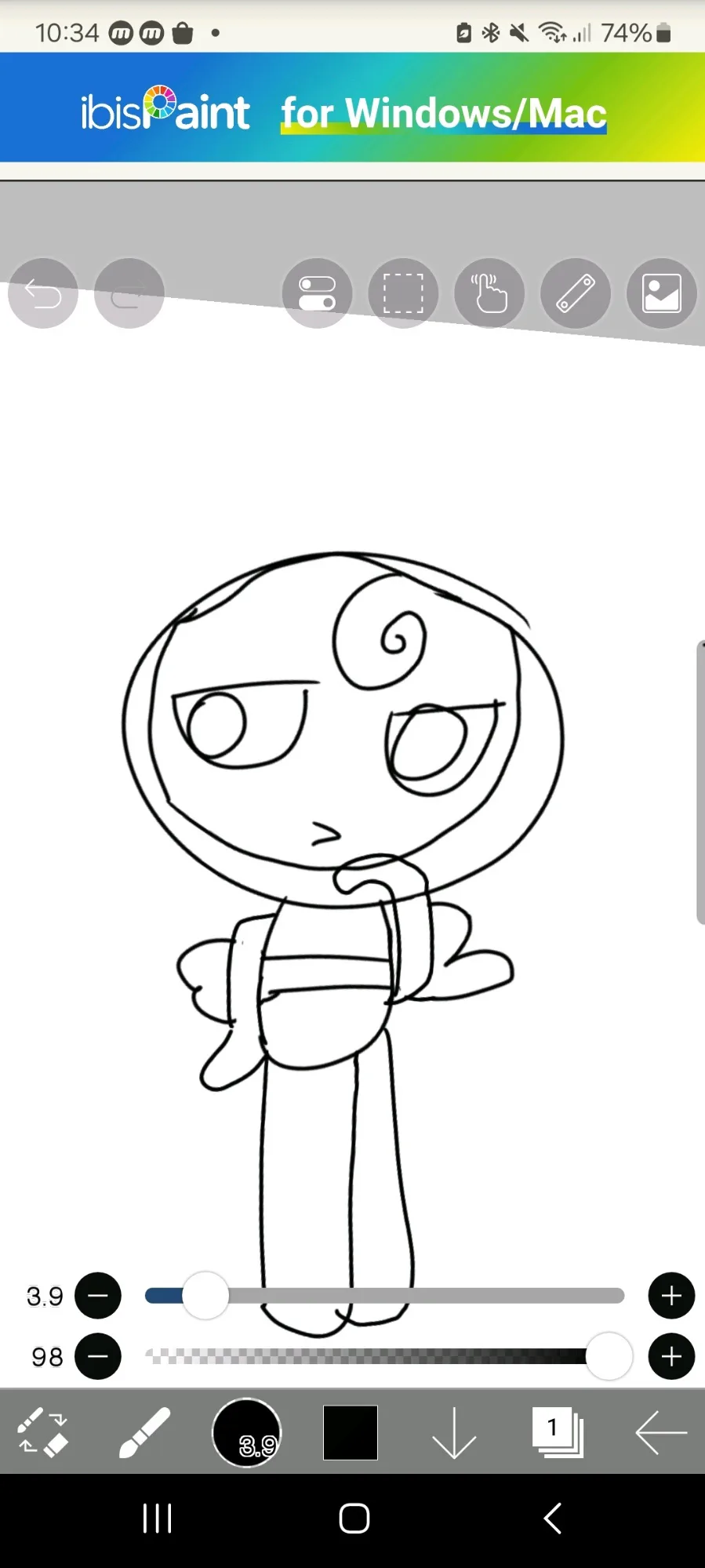Open the ruler tool

click(576, 293)
